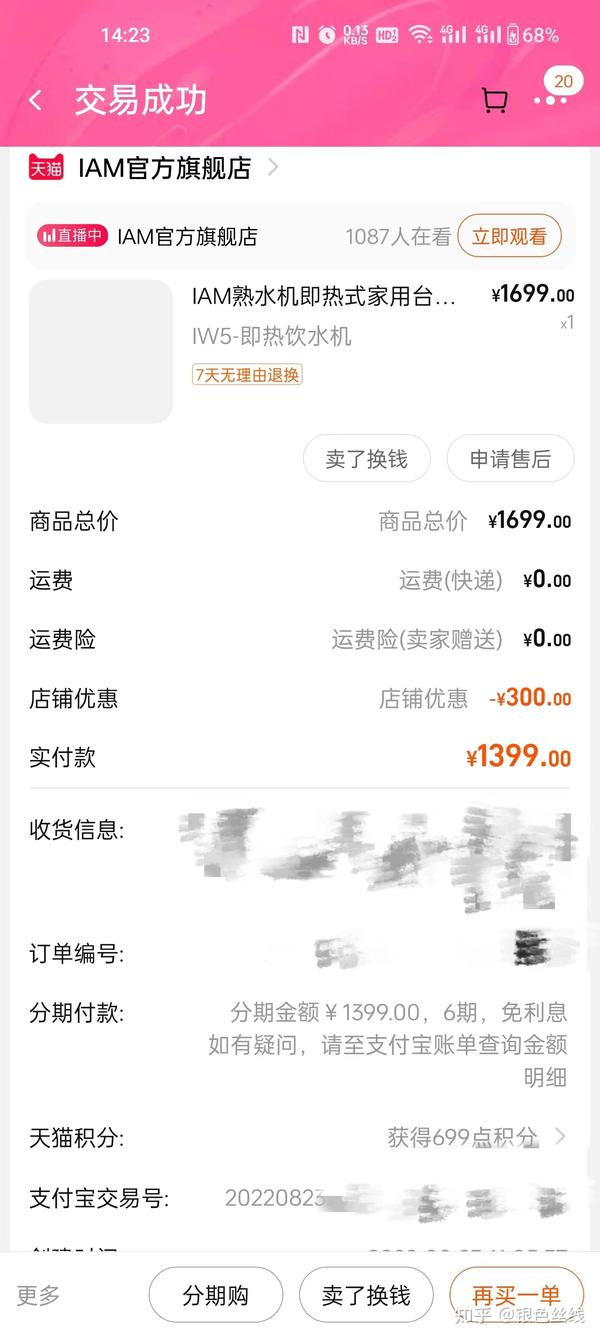Open the shopping cart icon
Viewport: 600px width, 1340px height.
(x=494, y=100)
